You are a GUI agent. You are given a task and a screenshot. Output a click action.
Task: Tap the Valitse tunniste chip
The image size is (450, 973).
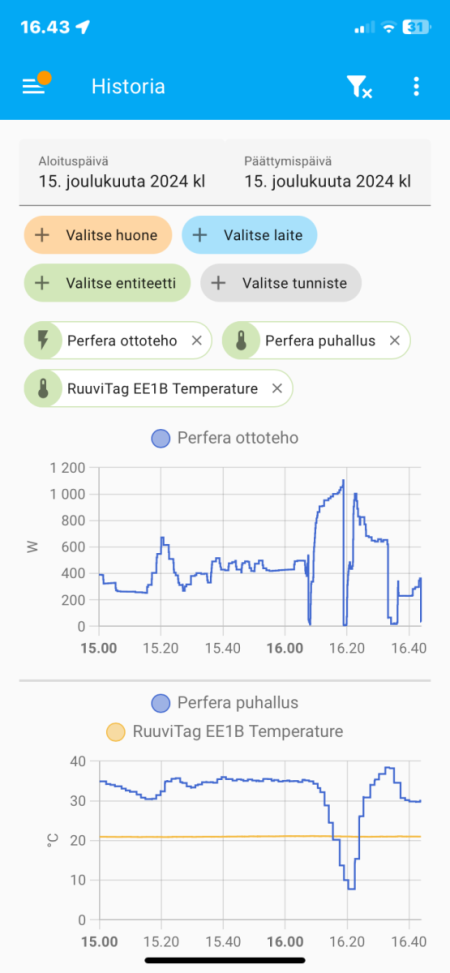click(281, 283)
